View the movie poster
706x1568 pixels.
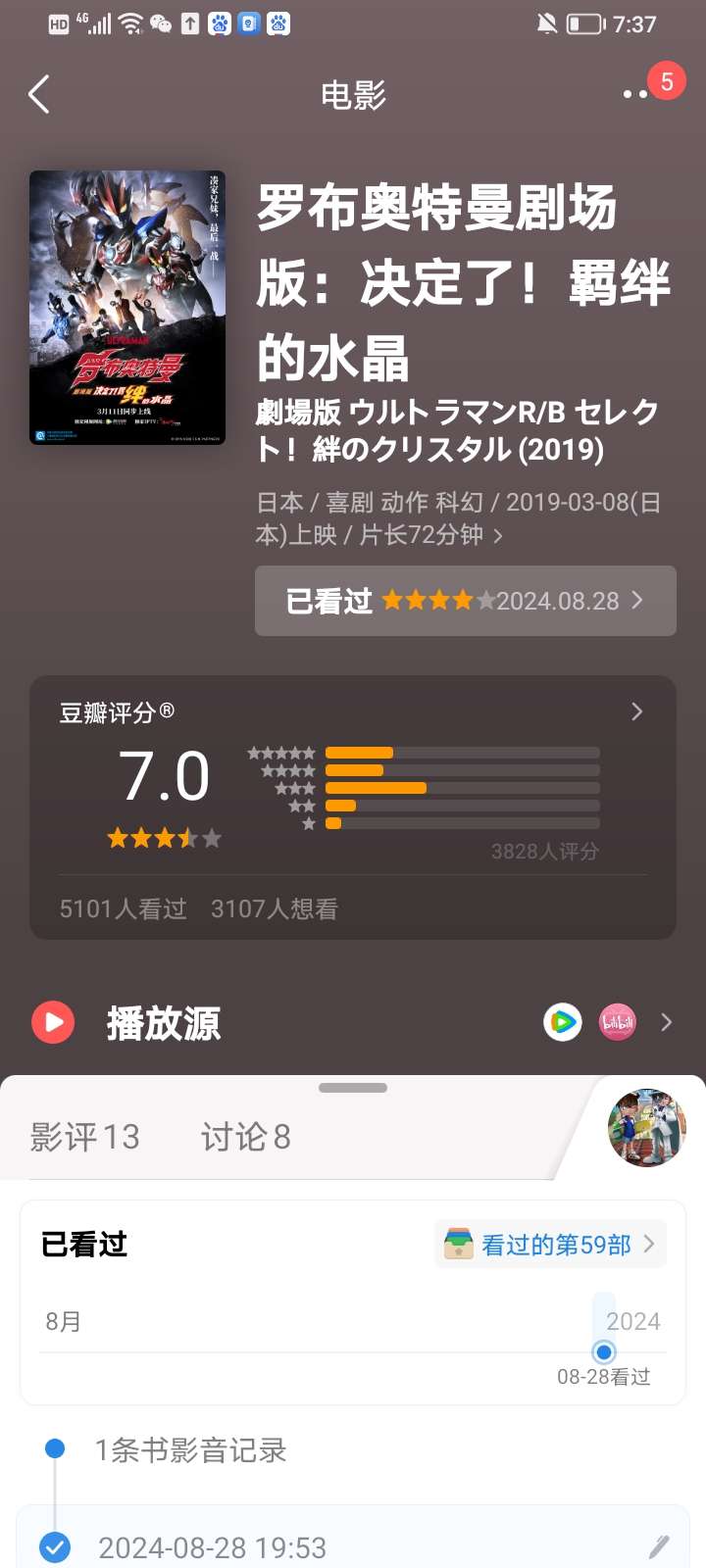click(127, 308)
